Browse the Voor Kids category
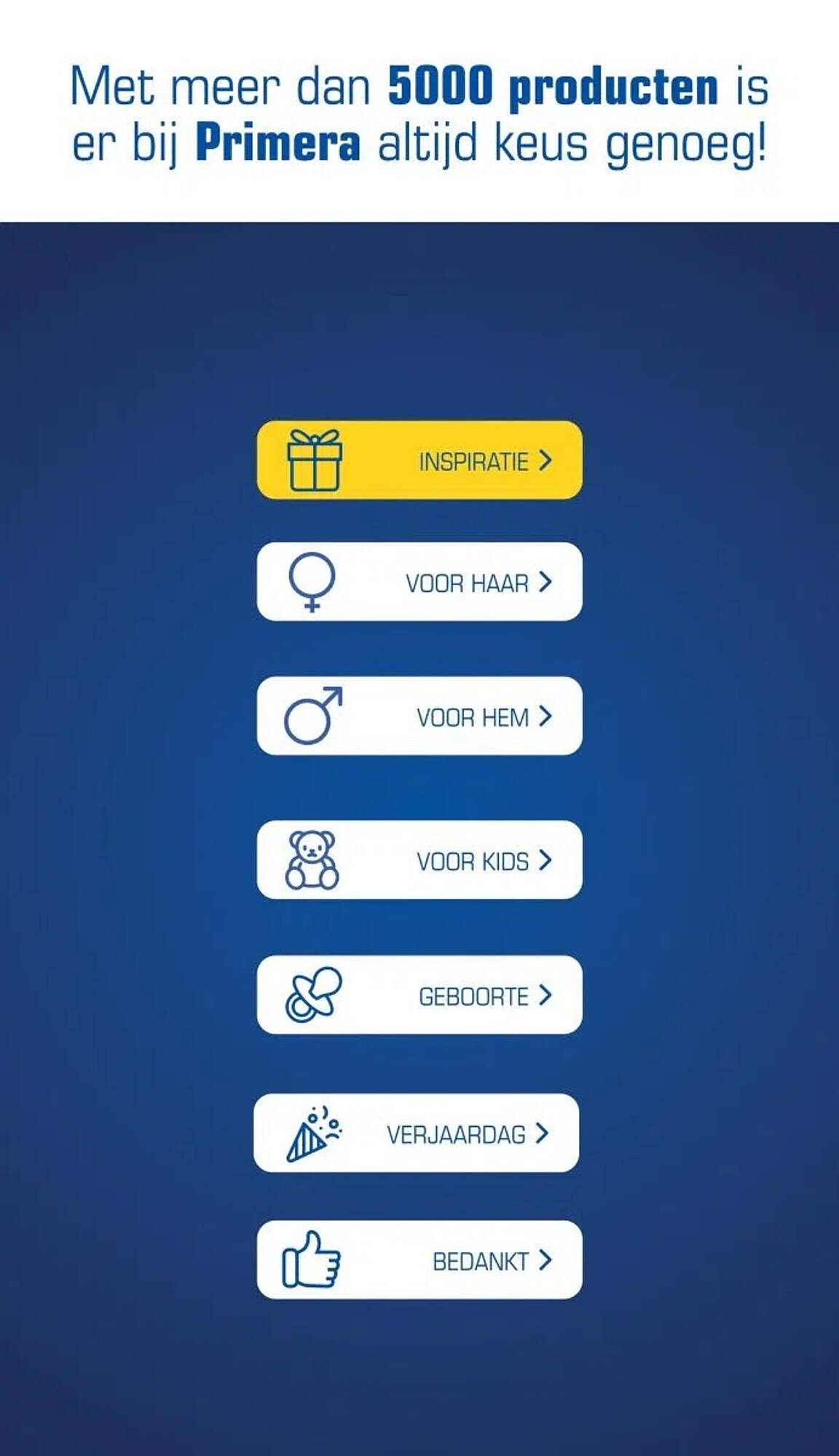The width and height of the screenshot is (839, 1456). click(x=419, y=860)
